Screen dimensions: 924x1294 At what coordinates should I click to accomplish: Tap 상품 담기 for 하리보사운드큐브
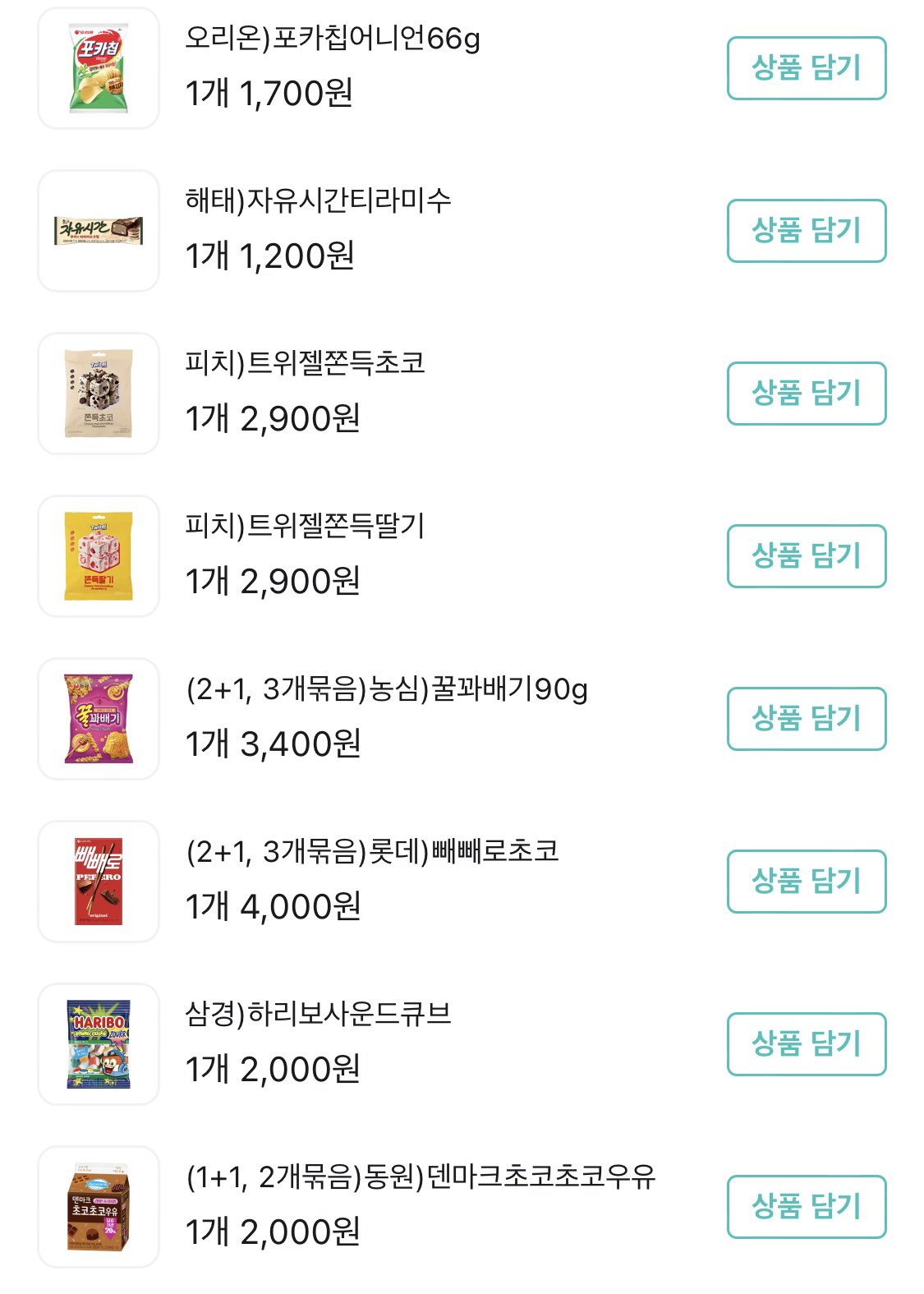[x=806, y=1044]
